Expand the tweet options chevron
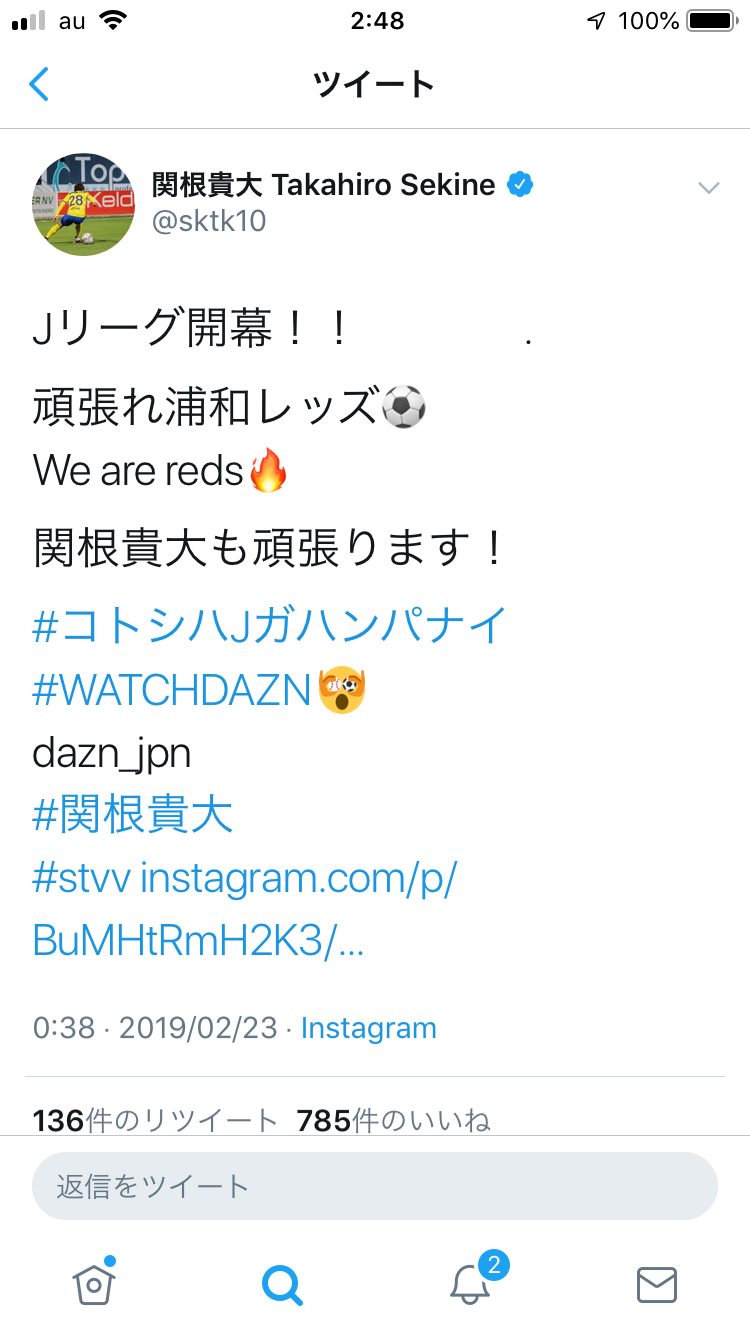 point(708,188)
